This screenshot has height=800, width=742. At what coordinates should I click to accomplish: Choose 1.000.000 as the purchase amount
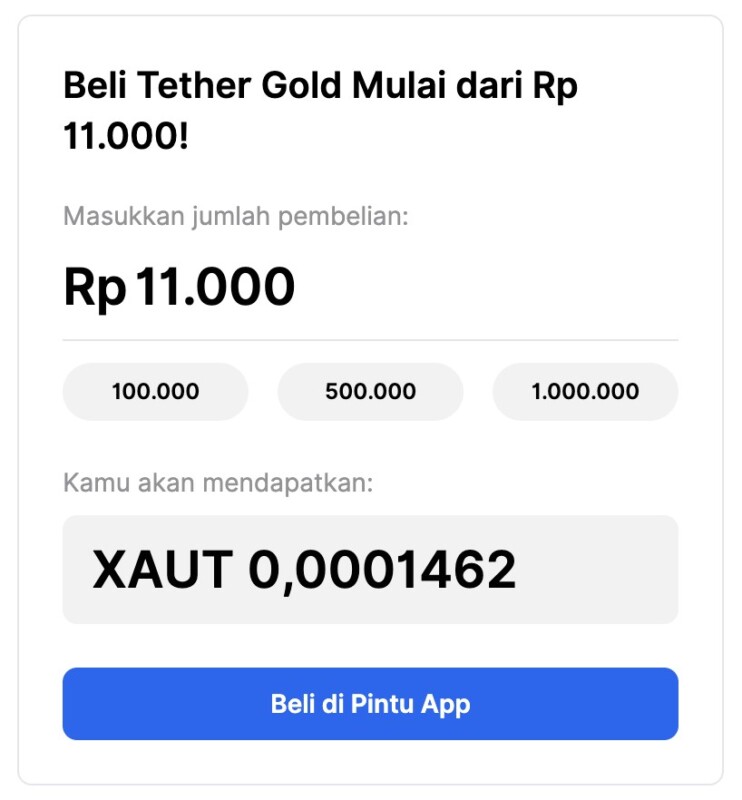[x=585, y=391]
